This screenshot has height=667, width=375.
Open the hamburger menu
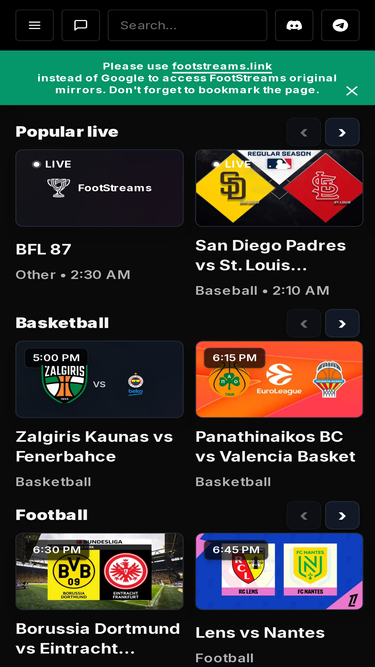34,26
